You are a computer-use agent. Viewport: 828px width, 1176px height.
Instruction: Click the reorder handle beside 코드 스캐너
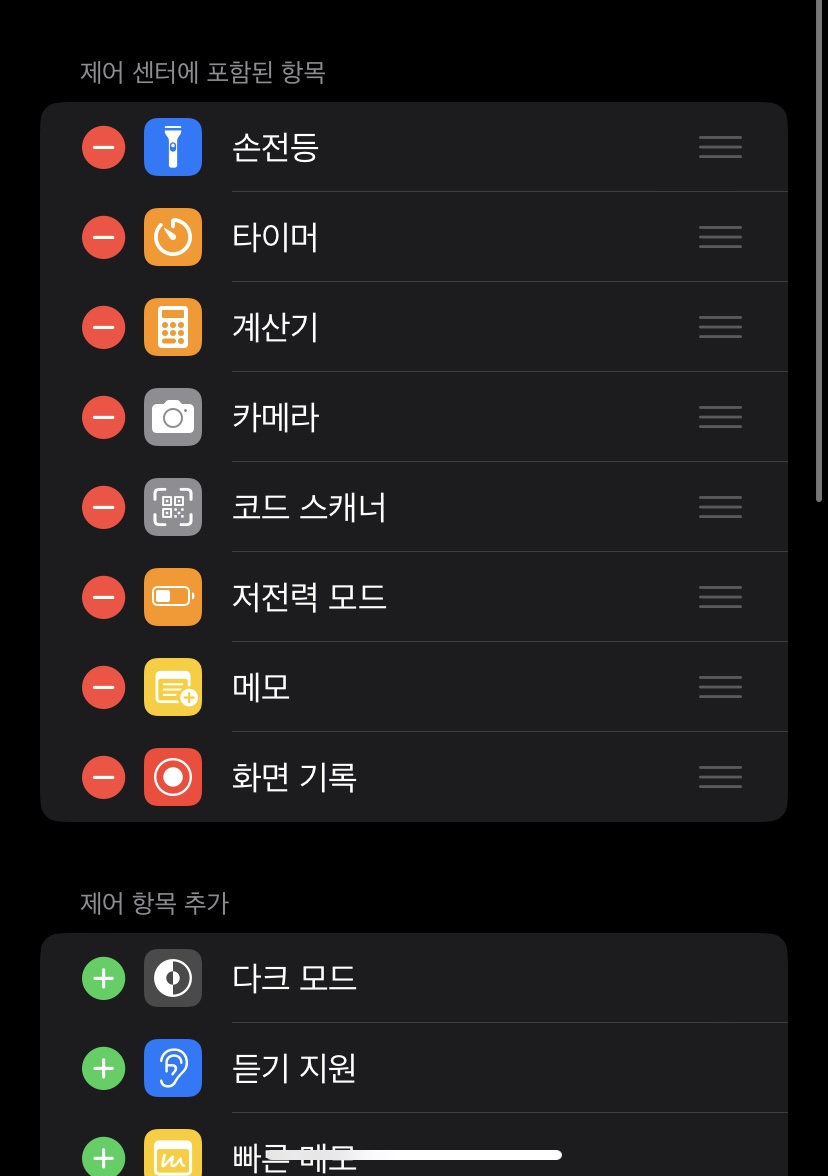point(719,507)
